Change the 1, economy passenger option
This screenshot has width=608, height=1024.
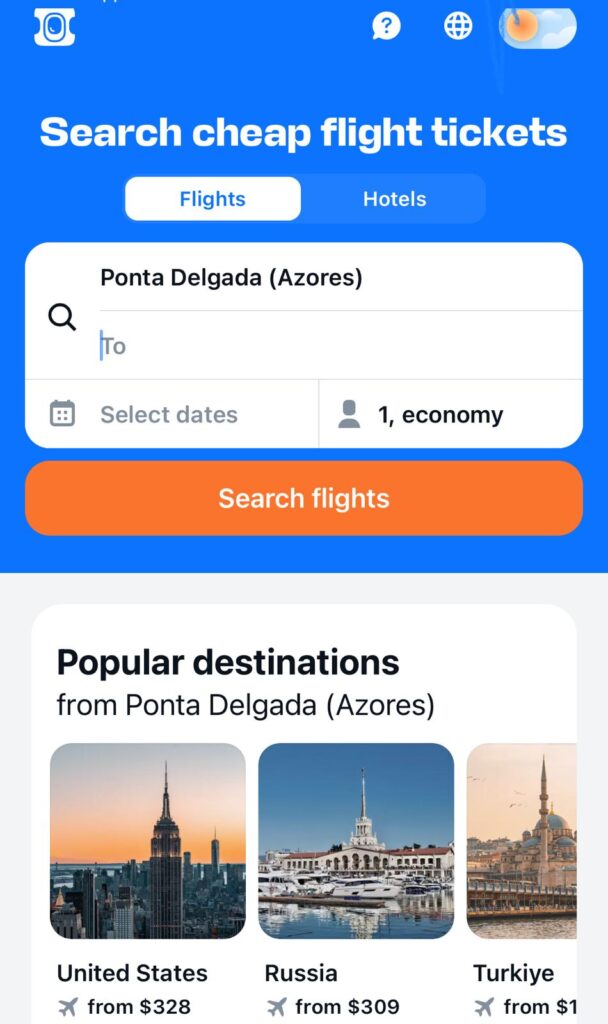(x=450, y=414)
